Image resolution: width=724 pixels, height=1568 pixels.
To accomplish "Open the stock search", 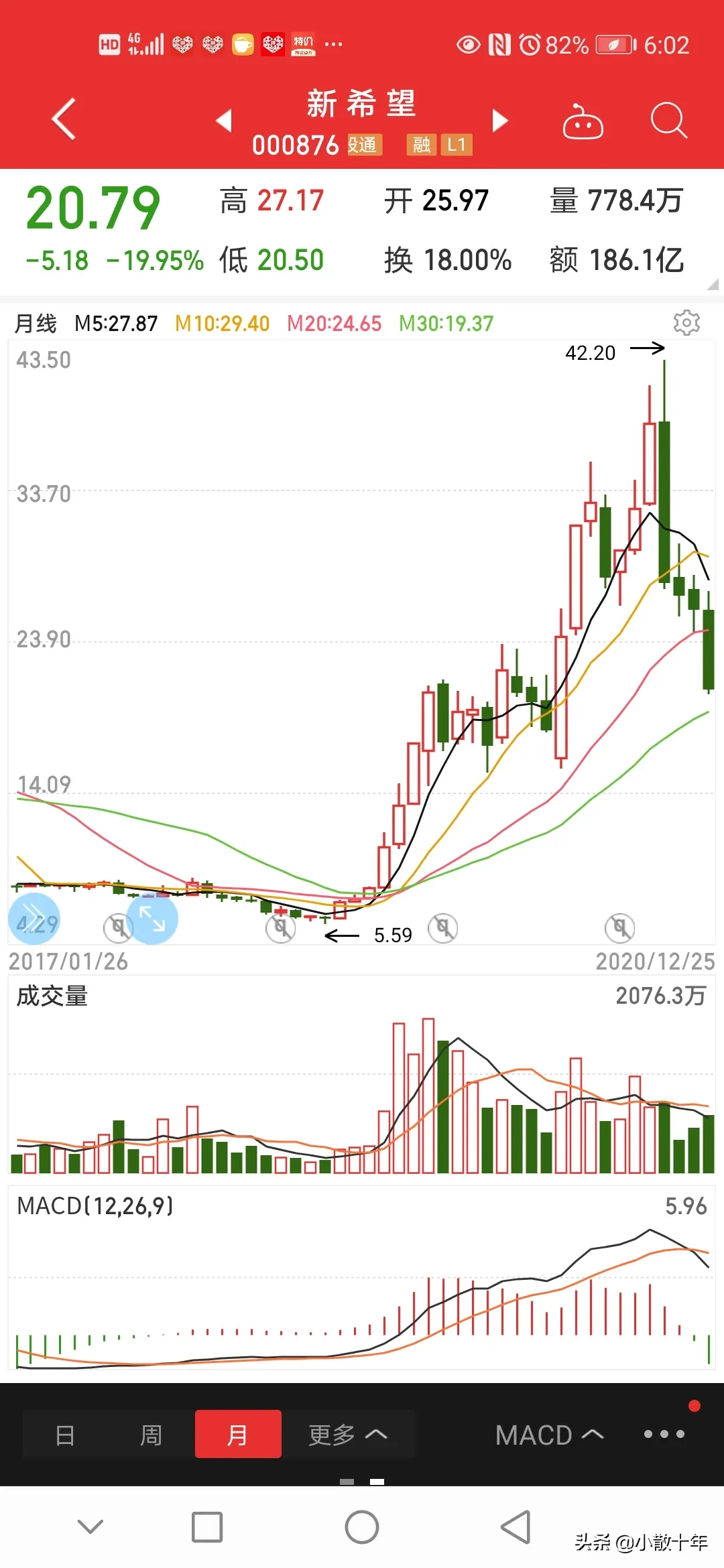I will [668, 121].
